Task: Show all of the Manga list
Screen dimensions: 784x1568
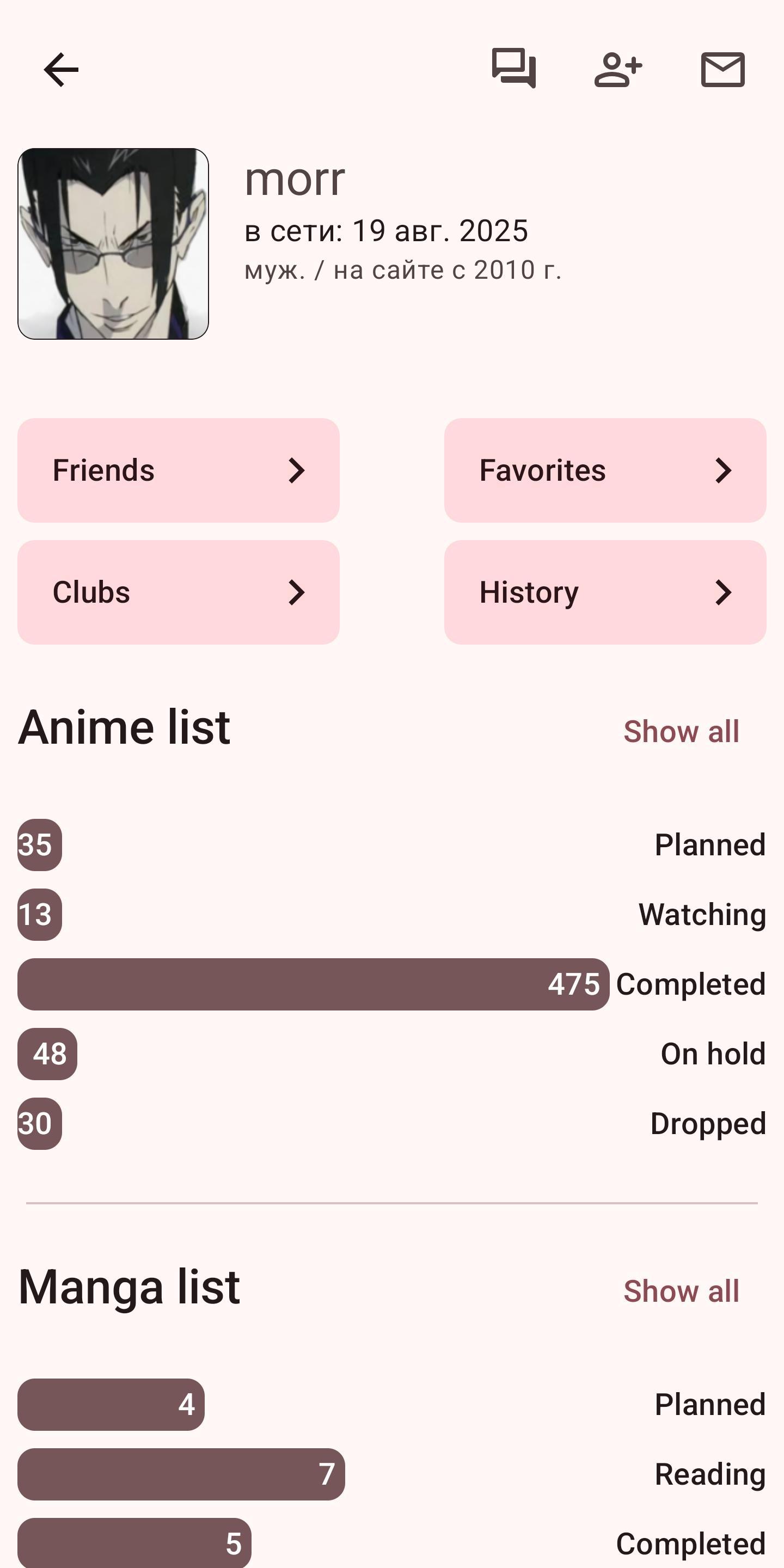Action: coord(681,1290)
